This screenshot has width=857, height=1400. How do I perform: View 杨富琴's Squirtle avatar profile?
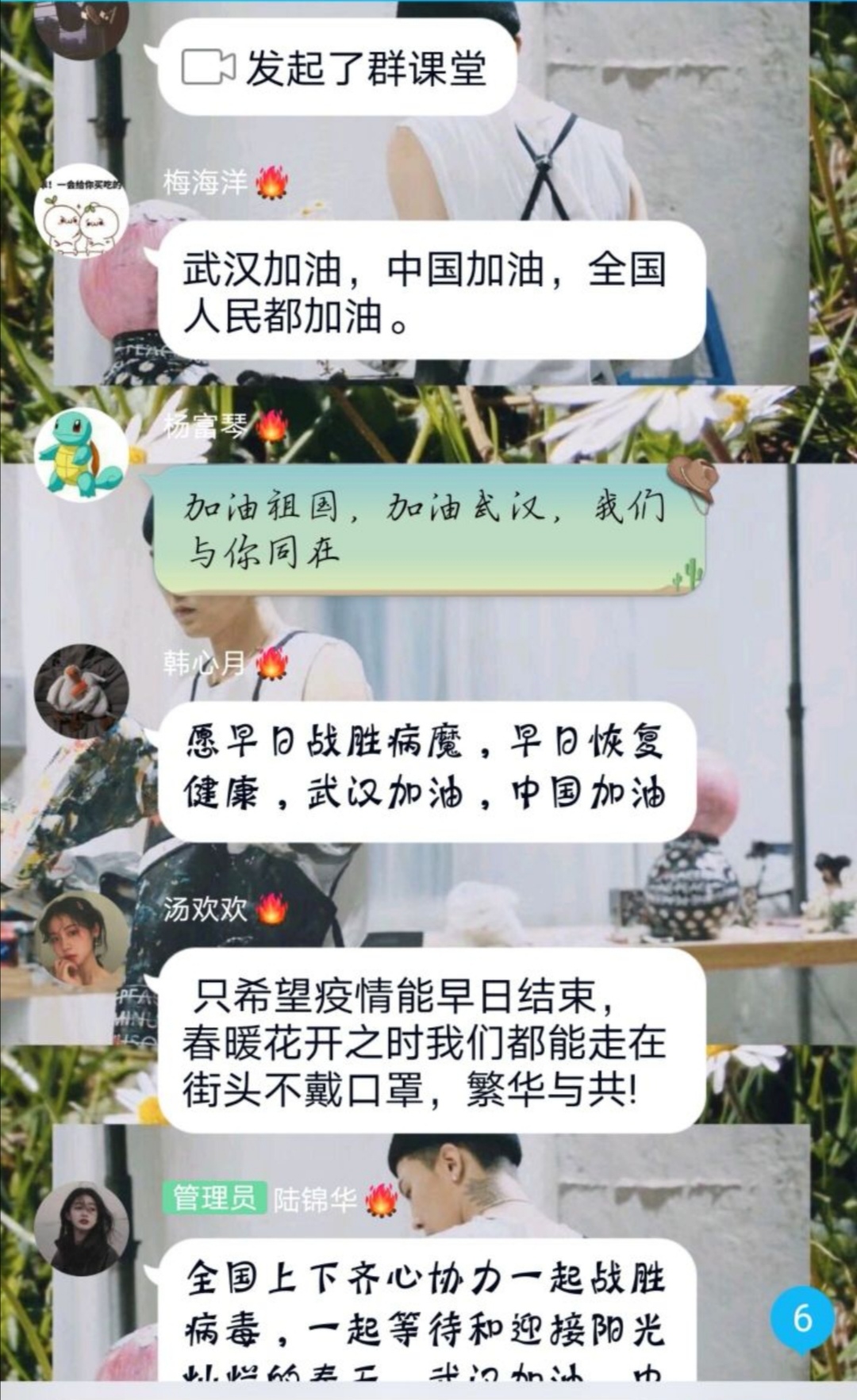pos(81,455)
